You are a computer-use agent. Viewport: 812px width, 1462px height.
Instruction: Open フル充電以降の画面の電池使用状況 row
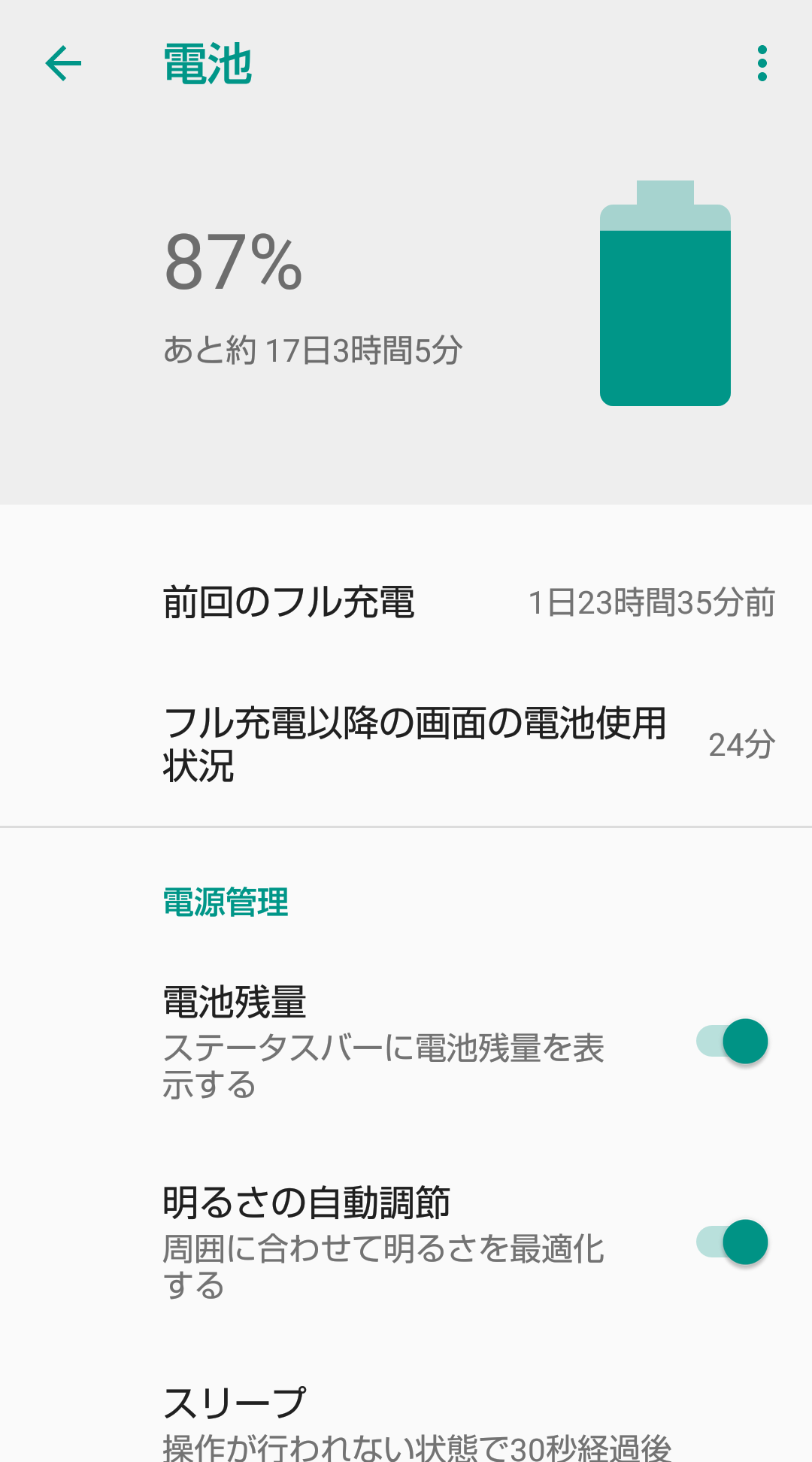pos(406,745)
